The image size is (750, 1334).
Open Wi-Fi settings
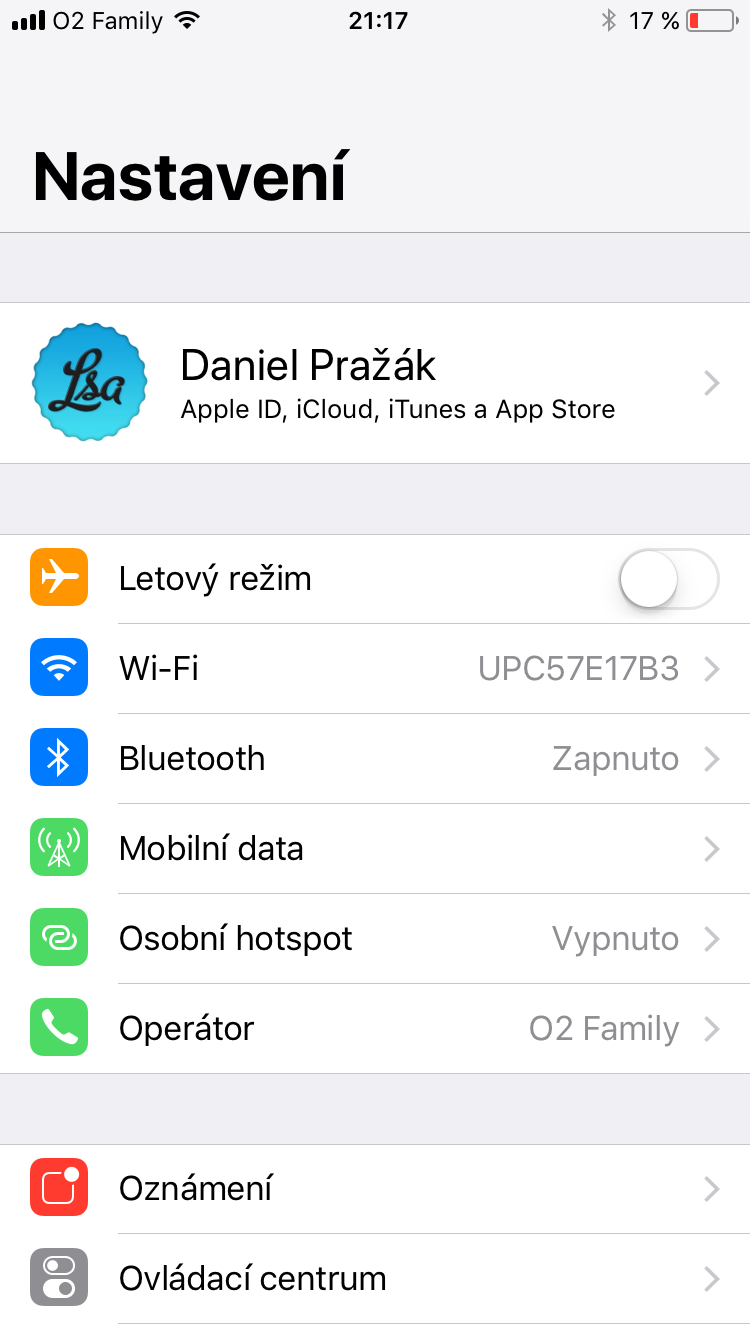point(375,668)
